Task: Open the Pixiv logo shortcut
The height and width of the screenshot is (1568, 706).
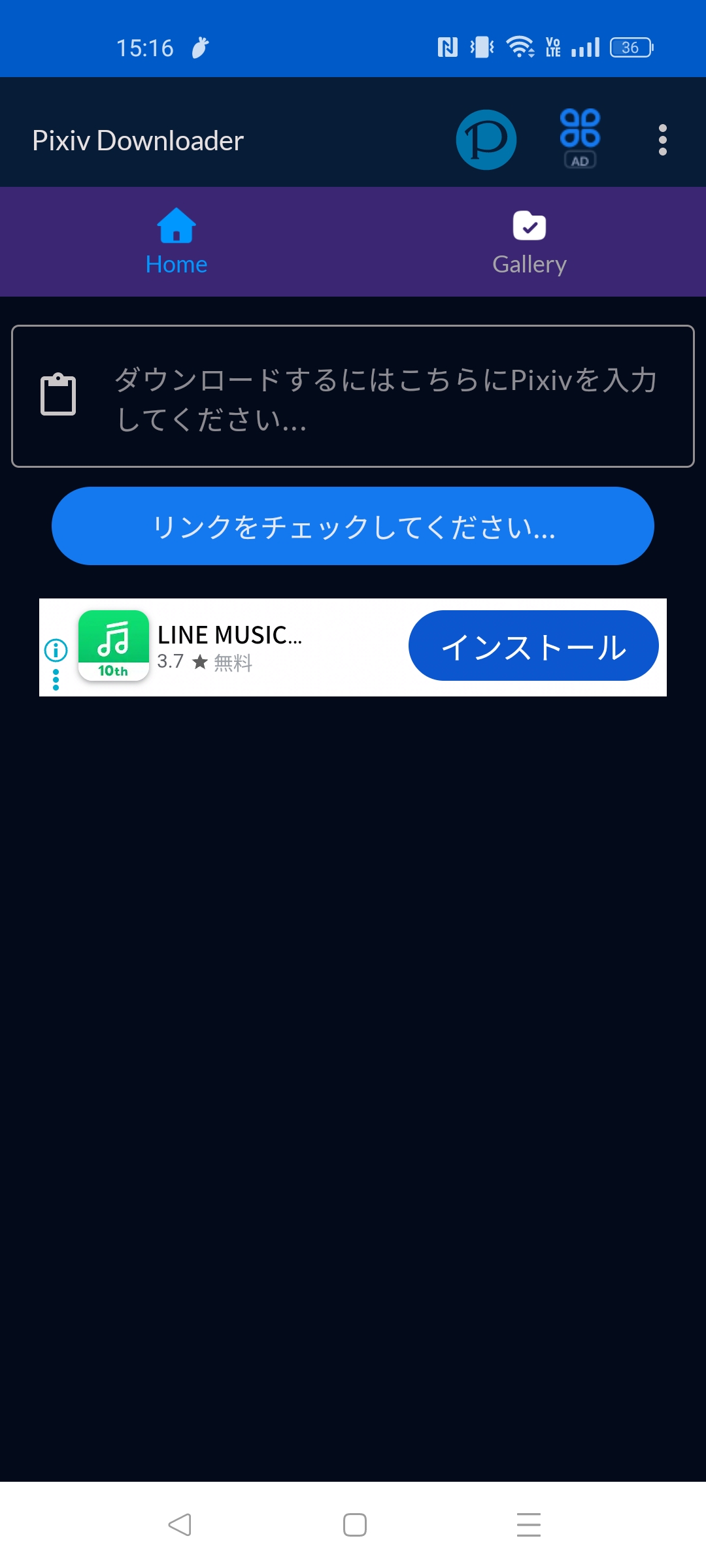Action: point(486,140)
